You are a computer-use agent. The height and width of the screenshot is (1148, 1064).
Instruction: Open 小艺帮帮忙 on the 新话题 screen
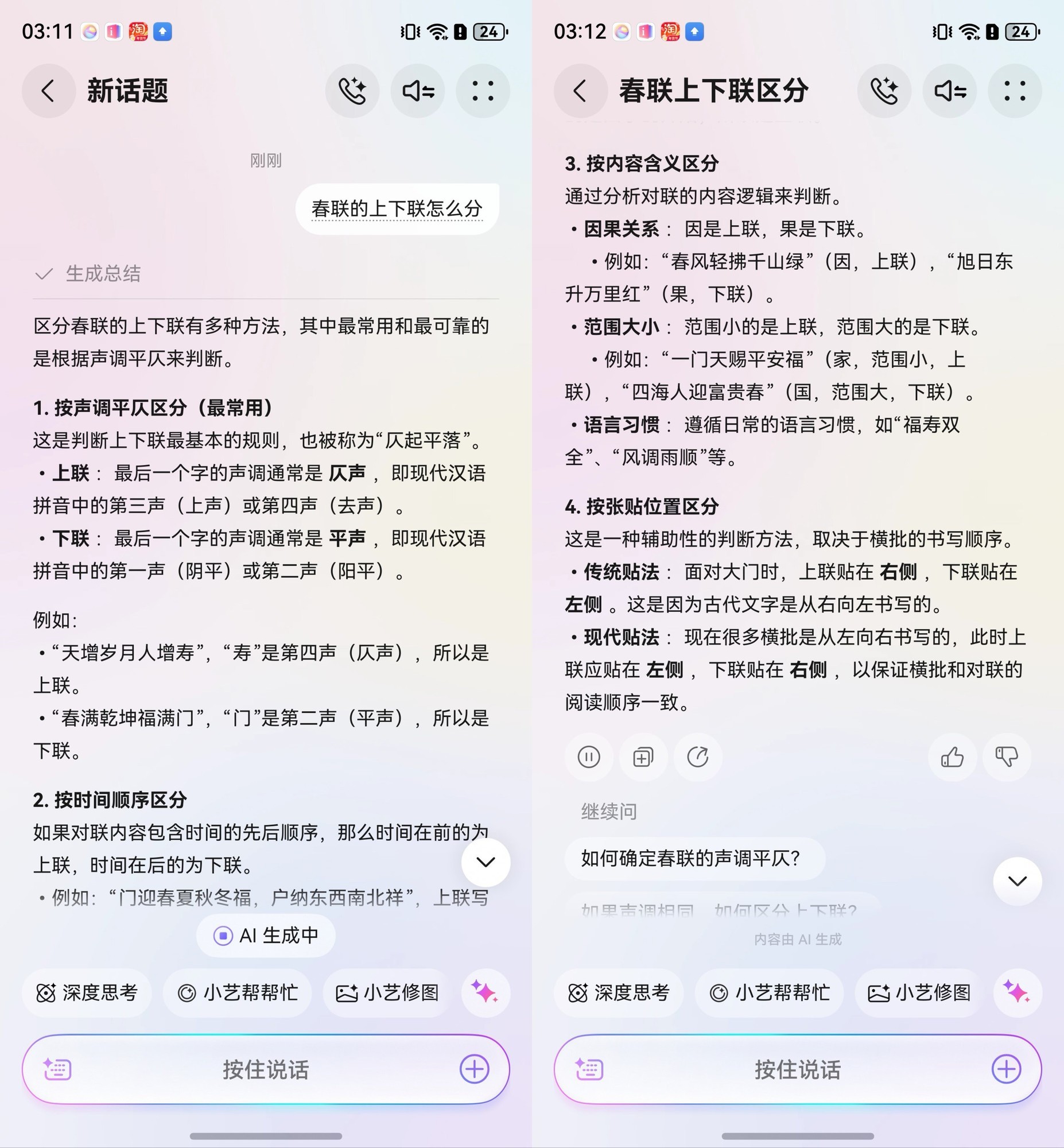(237, 992)
